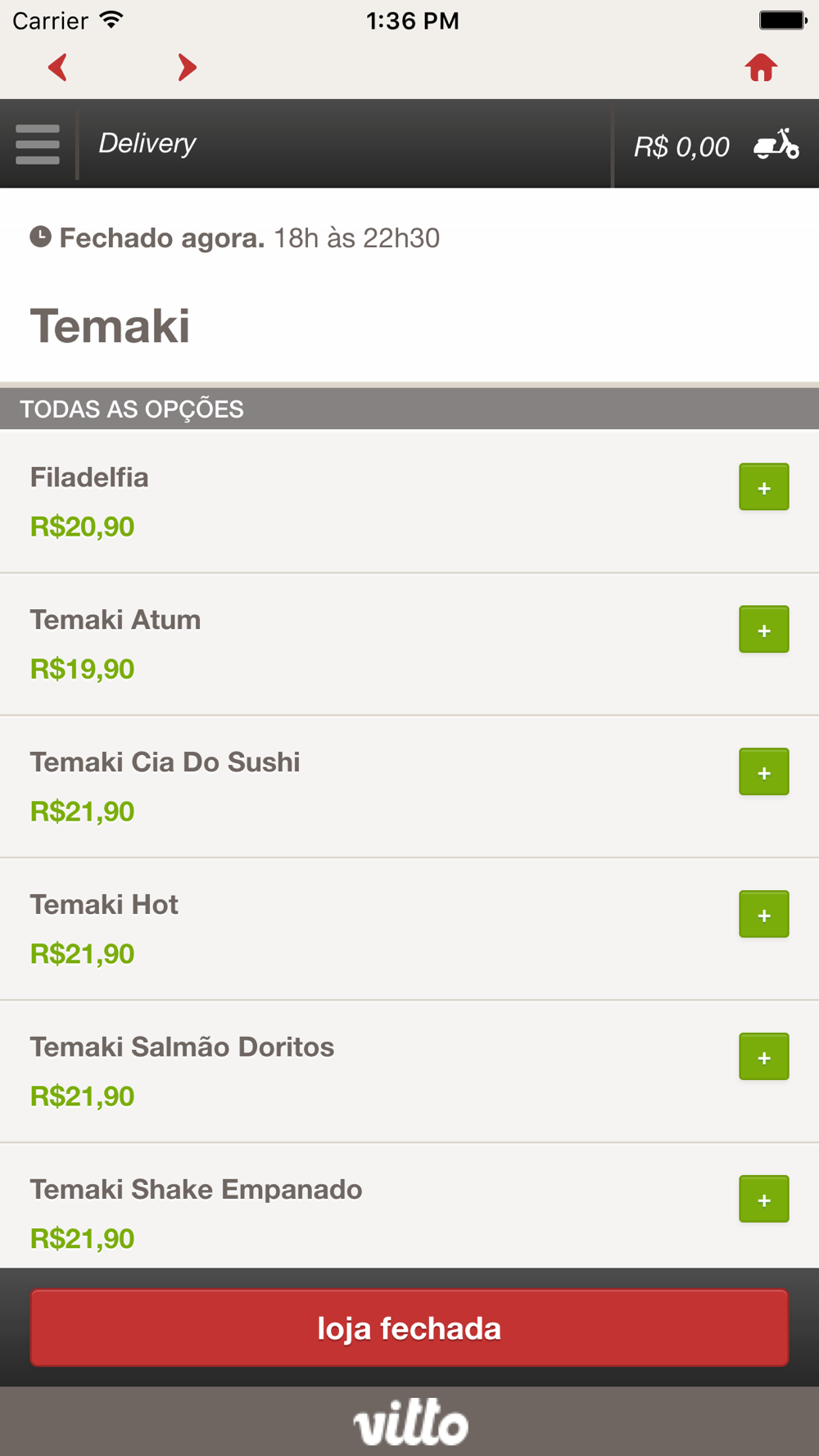819x1456 pixels.
Task: Open the hamburger menu
Action: tap(38, 144)
